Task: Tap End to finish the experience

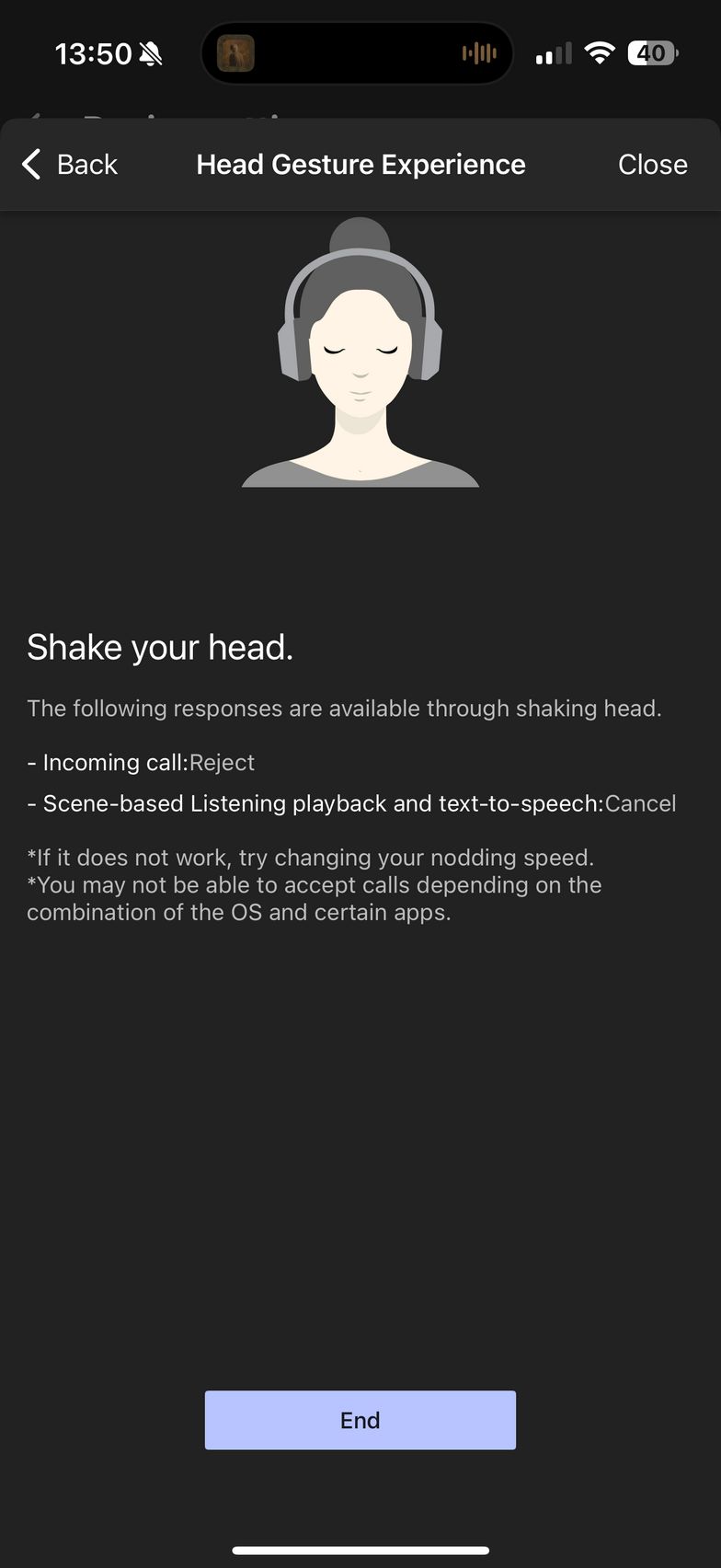Action: [360, 1420]
